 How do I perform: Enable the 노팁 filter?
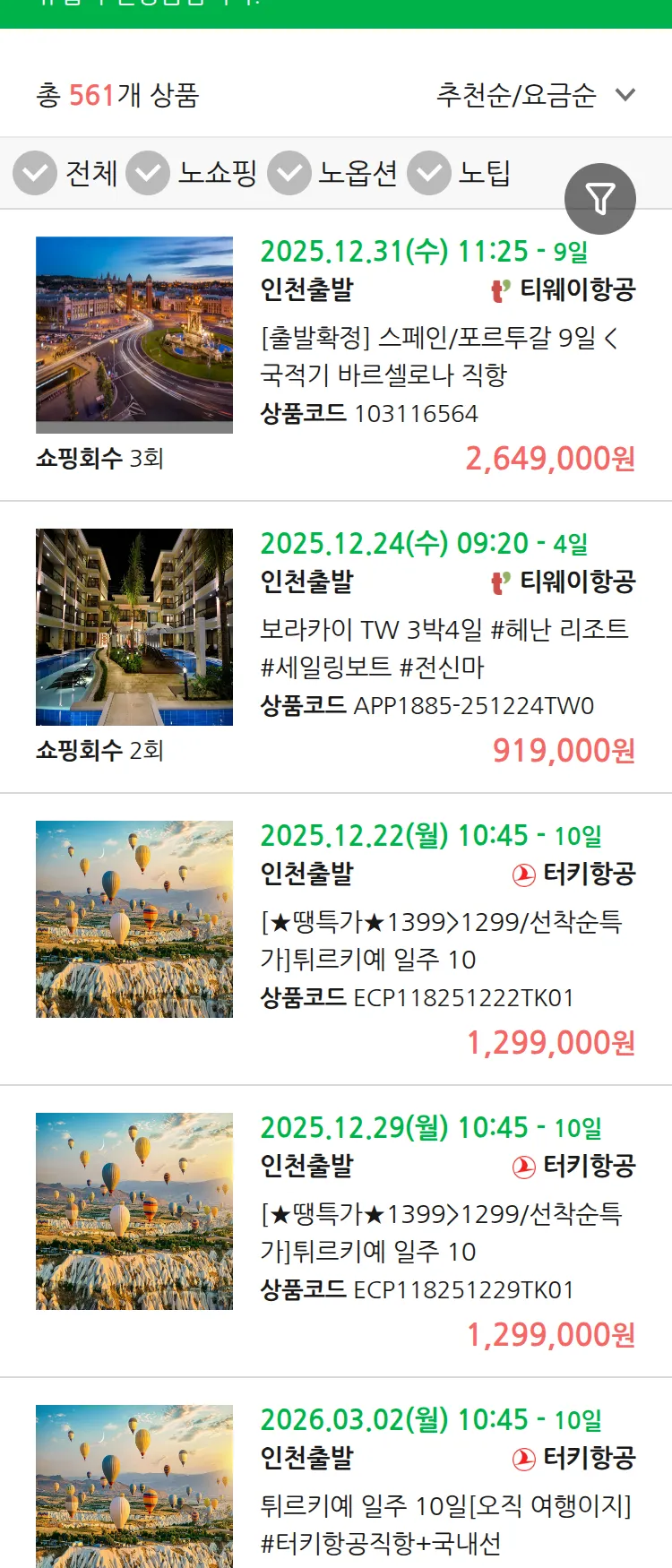point(429,173)
